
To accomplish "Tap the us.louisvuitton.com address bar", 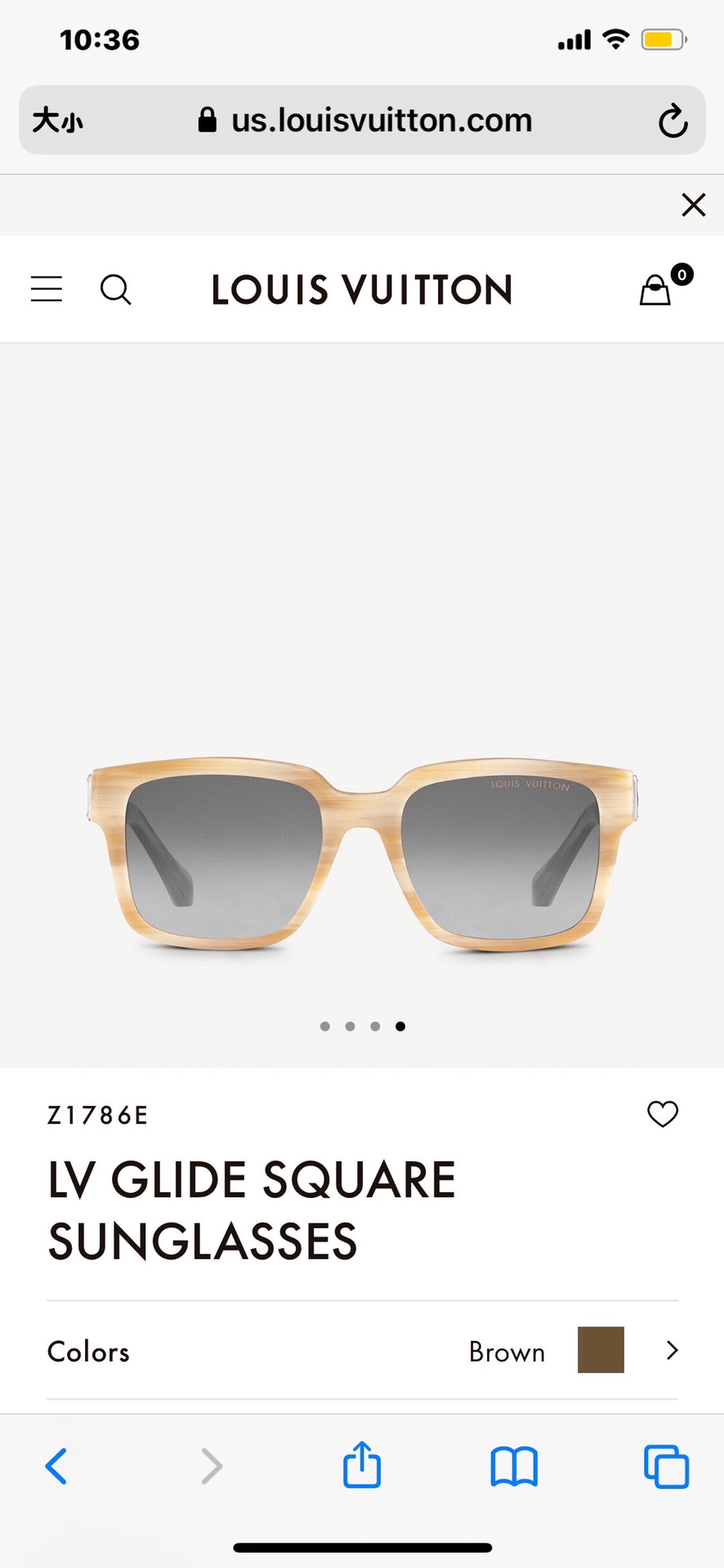I will click(365, 121).
